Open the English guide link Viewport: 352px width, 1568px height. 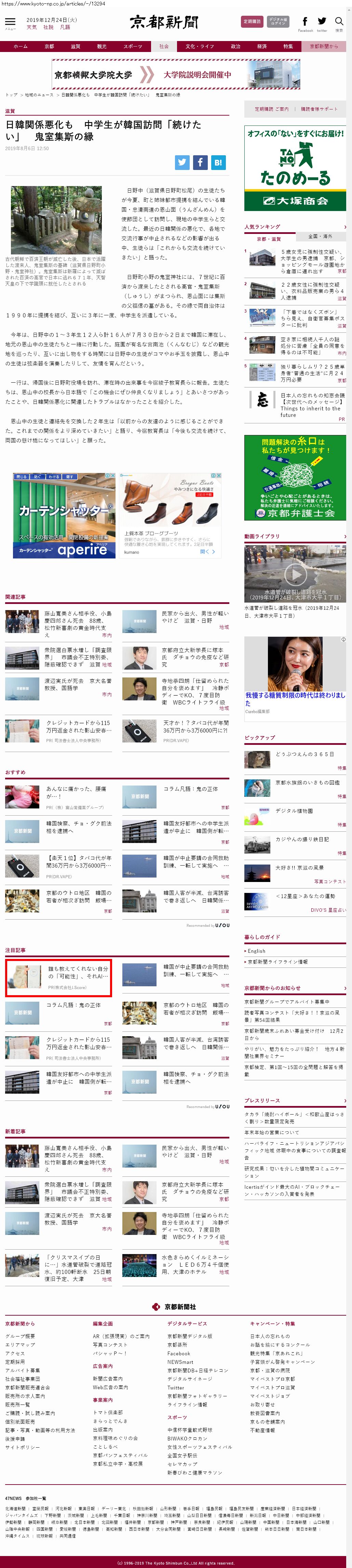click(256, 950)
